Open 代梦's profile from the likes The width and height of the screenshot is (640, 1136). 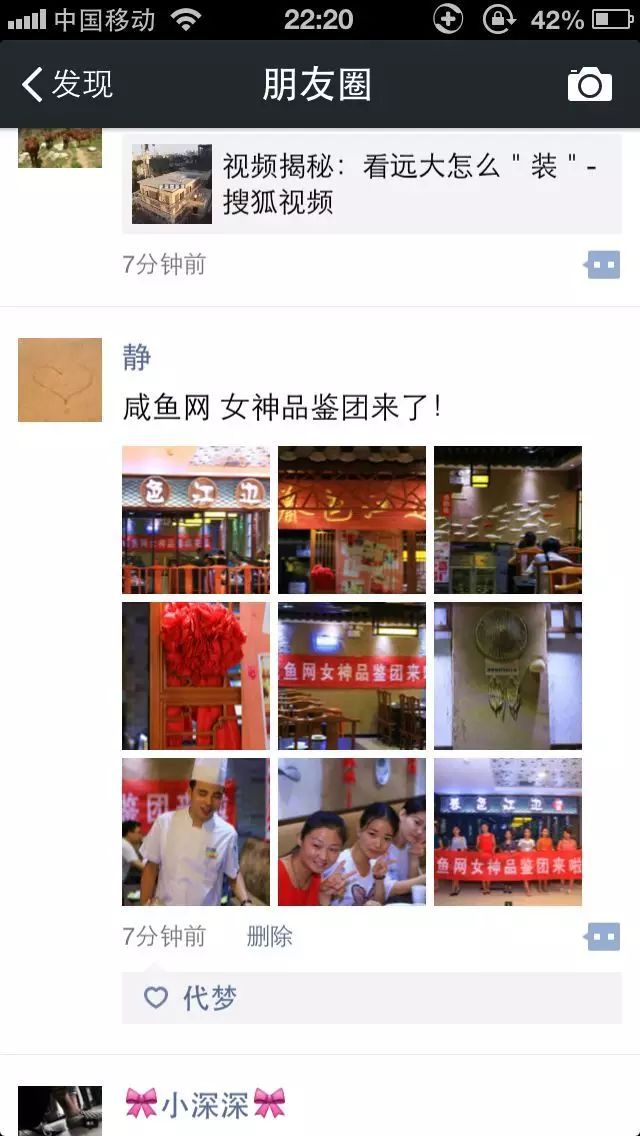[x=210, y=998]
